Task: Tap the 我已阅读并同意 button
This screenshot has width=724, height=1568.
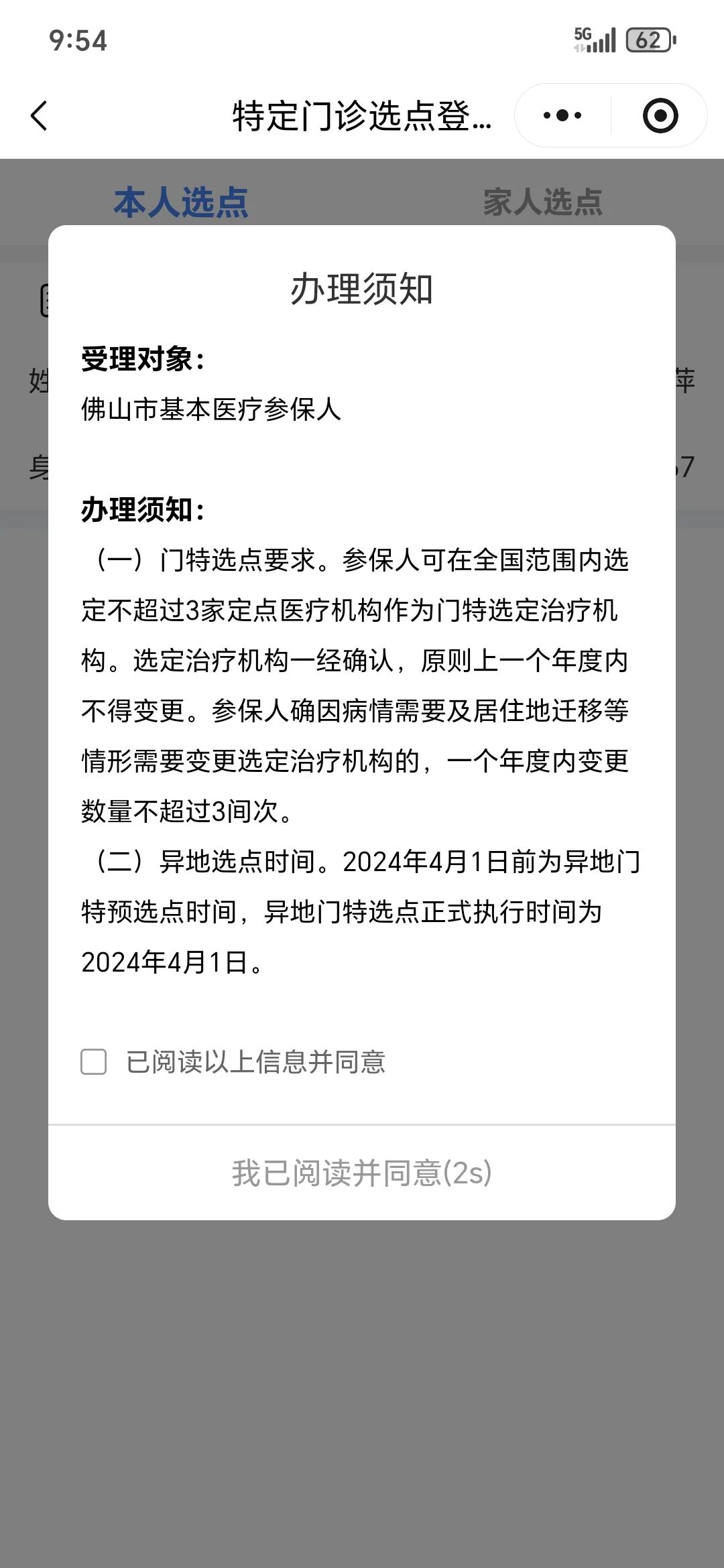Action: [362, 1173]
